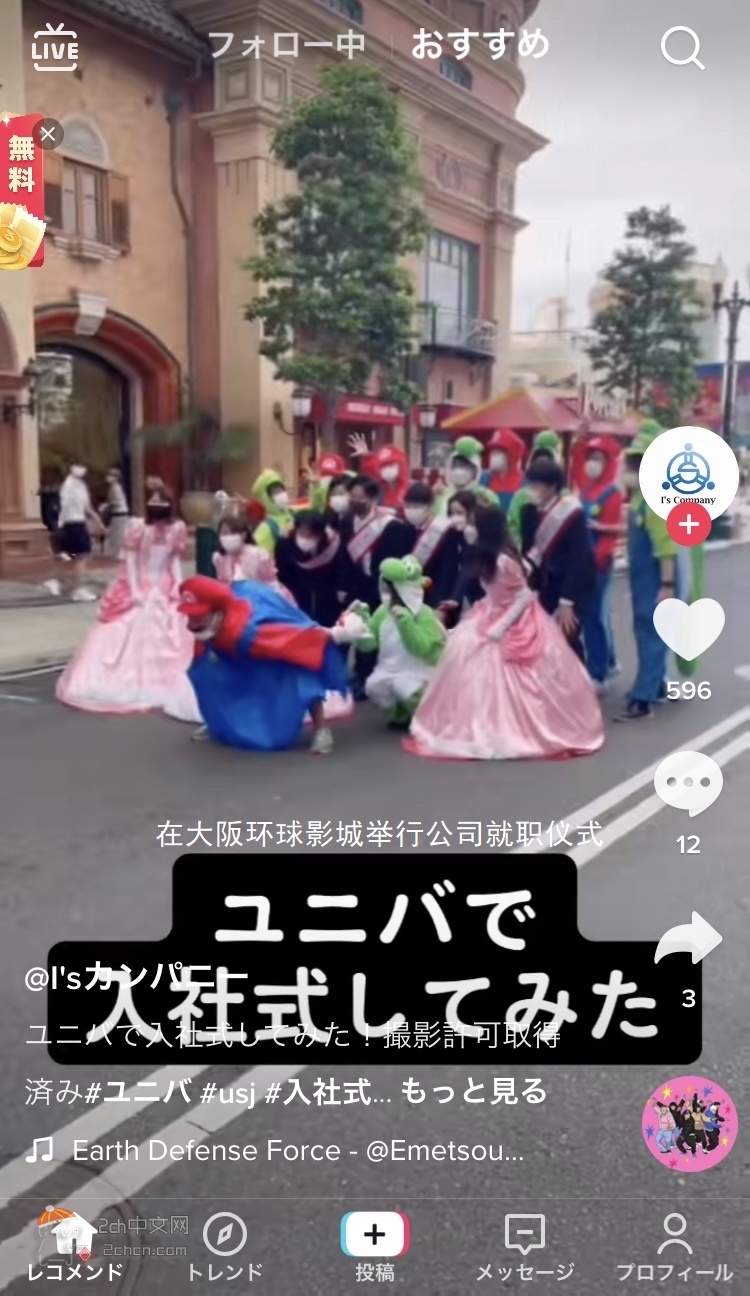Open I's Company profile avatar

[x=688, y=475]
